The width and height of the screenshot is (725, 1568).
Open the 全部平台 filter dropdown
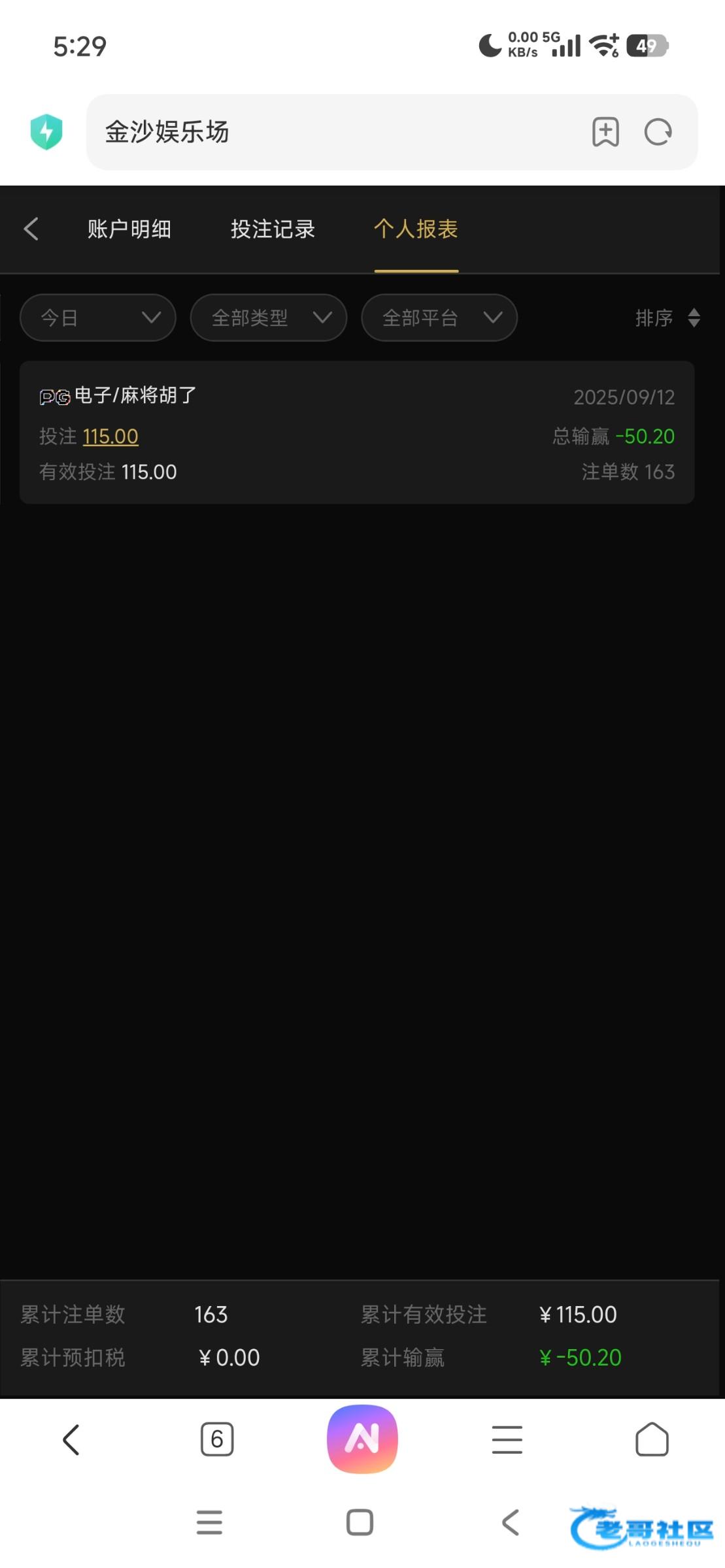pos(439,318)
